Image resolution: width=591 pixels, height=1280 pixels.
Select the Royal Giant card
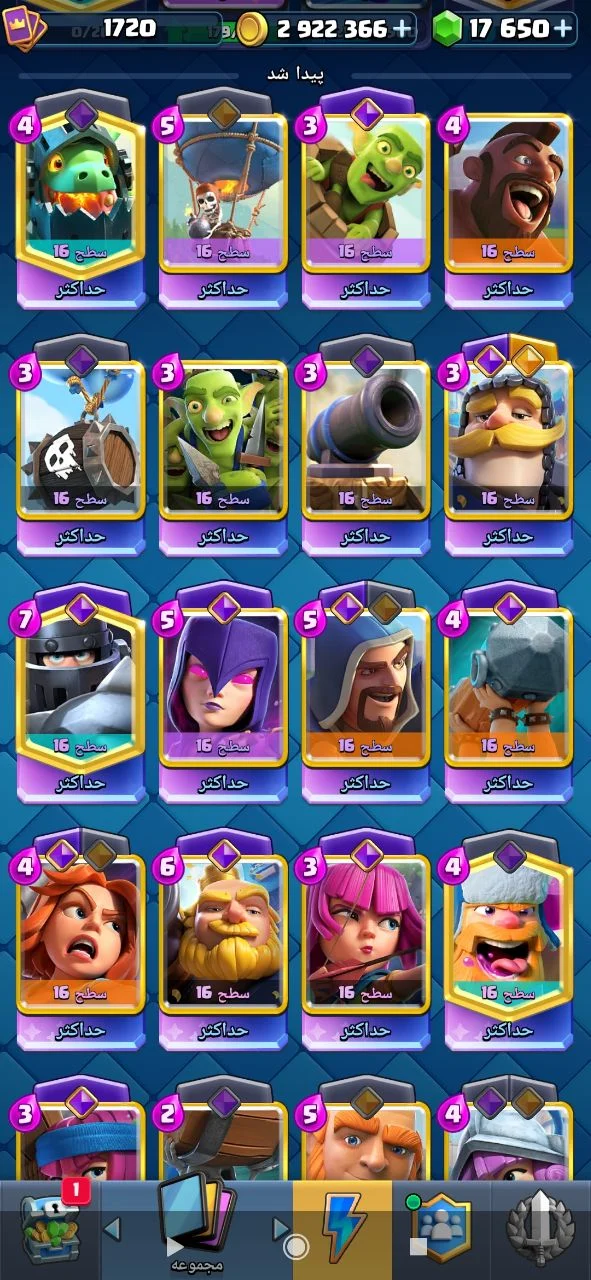(x=224, y=940)
